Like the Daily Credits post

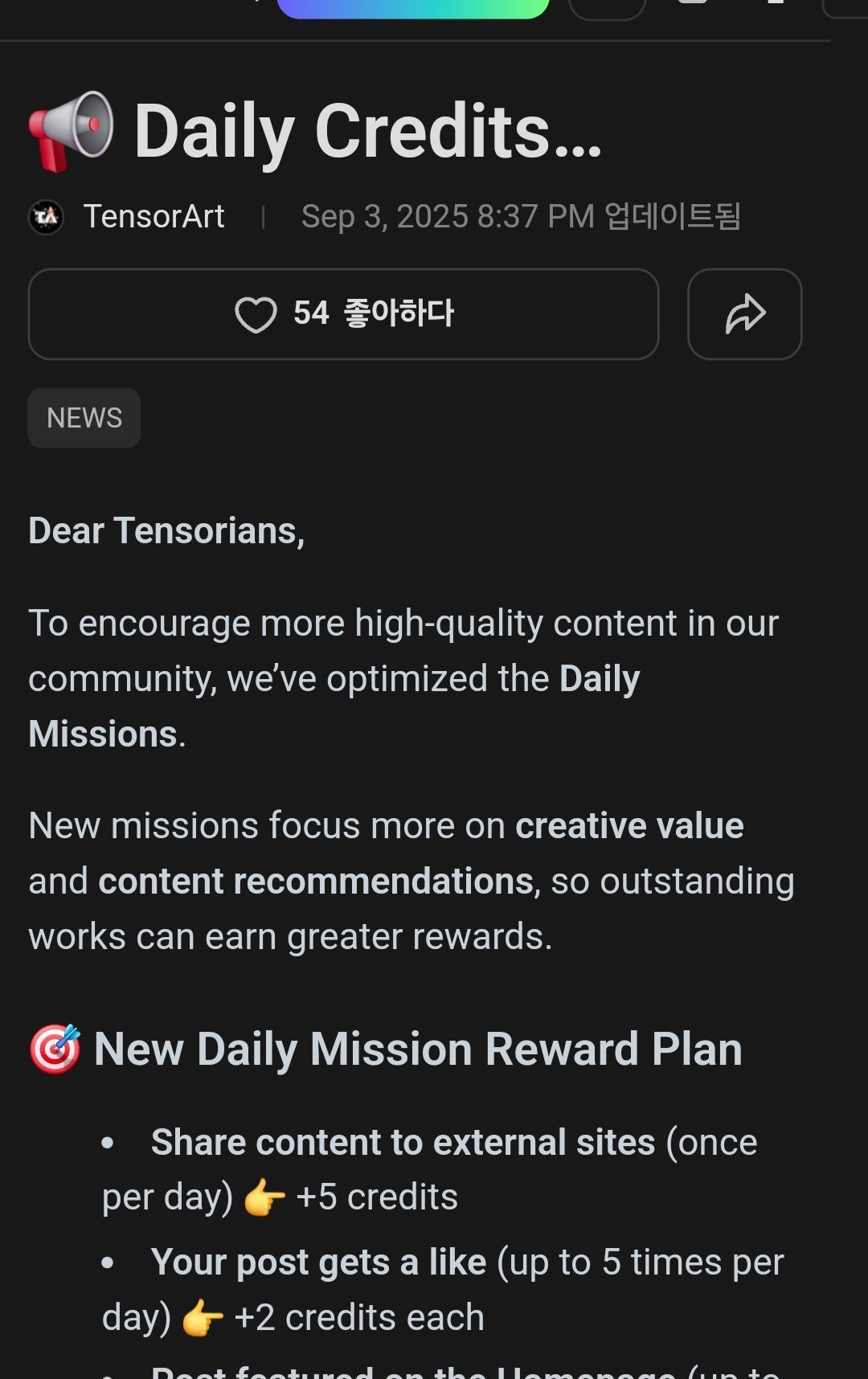(x=343, y=314)
